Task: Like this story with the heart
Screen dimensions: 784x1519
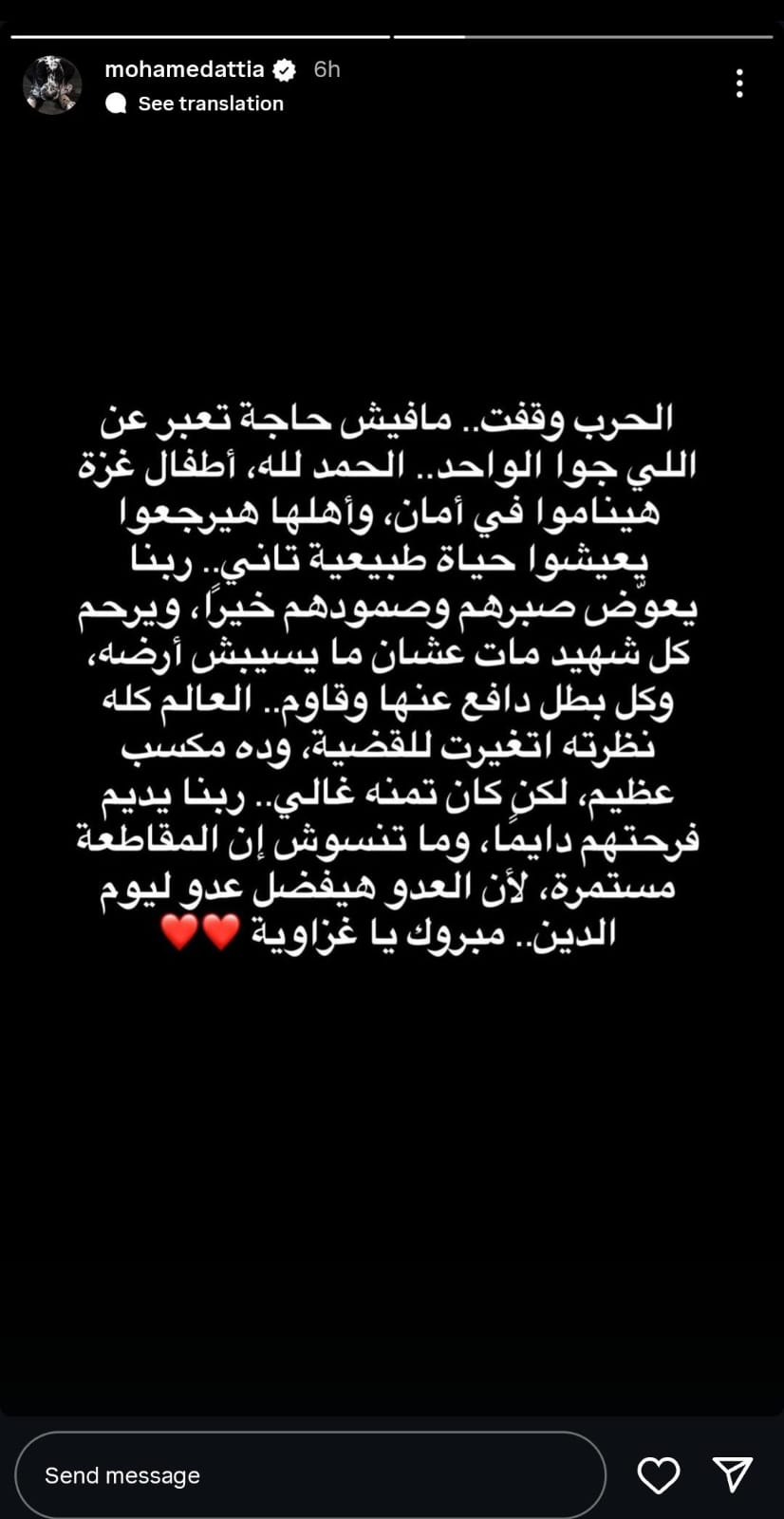Action: tap(658, 1474)
